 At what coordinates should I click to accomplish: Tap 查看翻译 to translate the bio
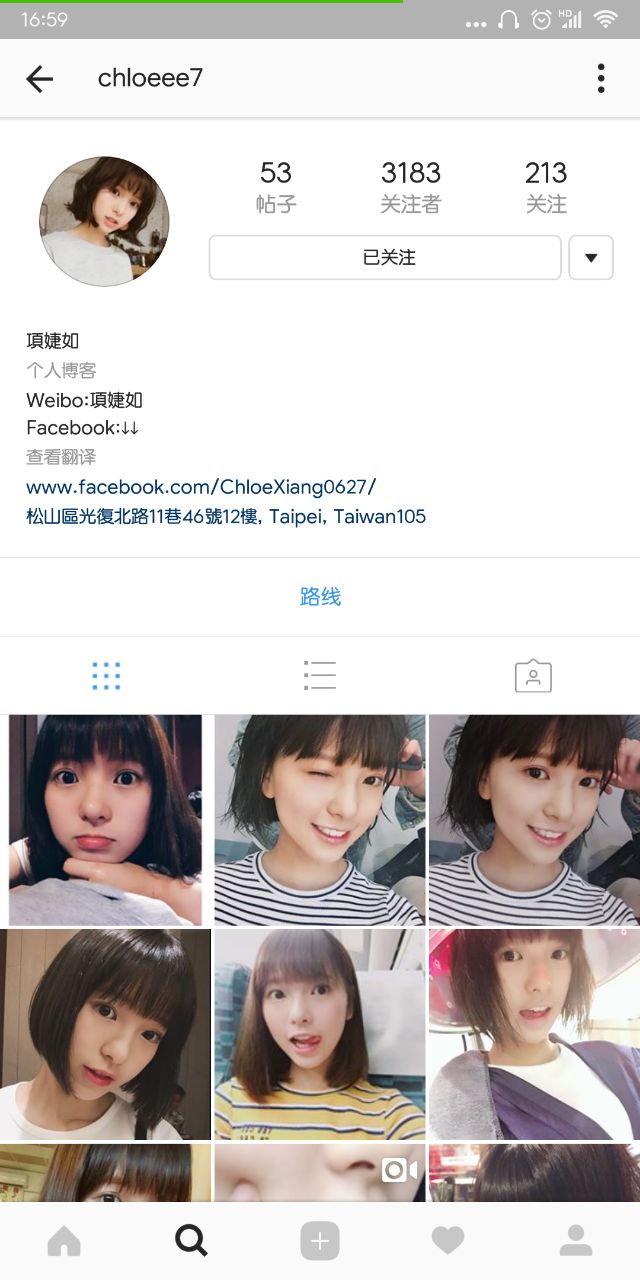coord(61,457)
